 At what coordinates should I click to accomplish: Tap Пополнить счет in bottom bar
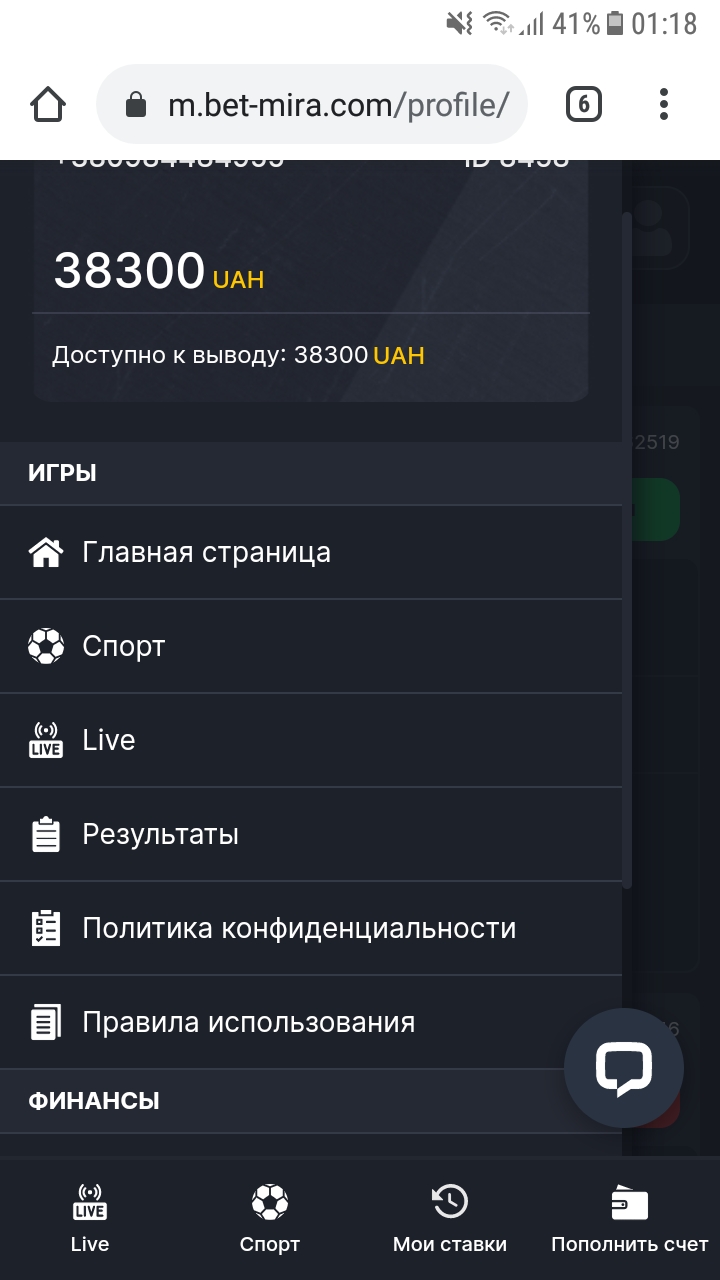tap(630, 1219)
